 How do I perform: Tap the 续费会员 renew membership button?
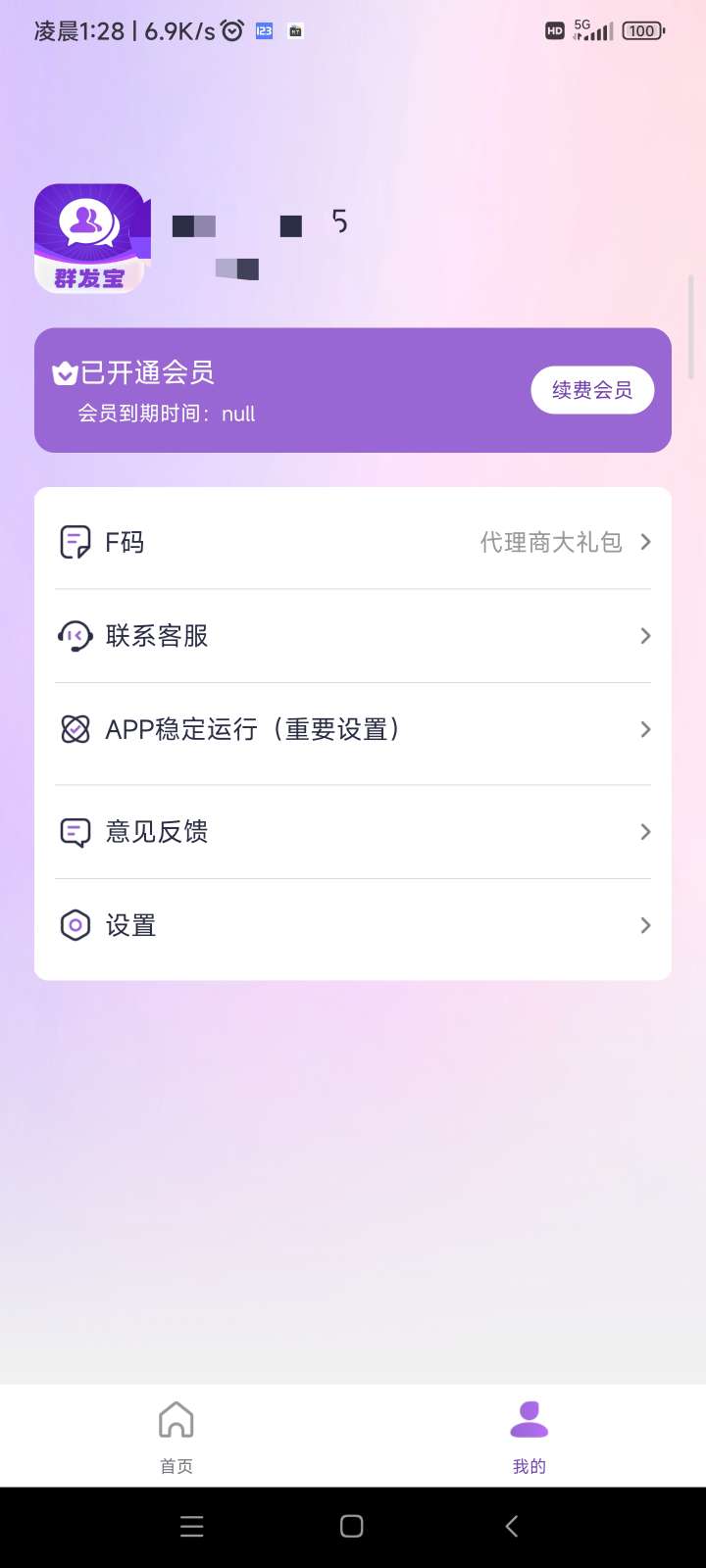[x=592, y=390]
